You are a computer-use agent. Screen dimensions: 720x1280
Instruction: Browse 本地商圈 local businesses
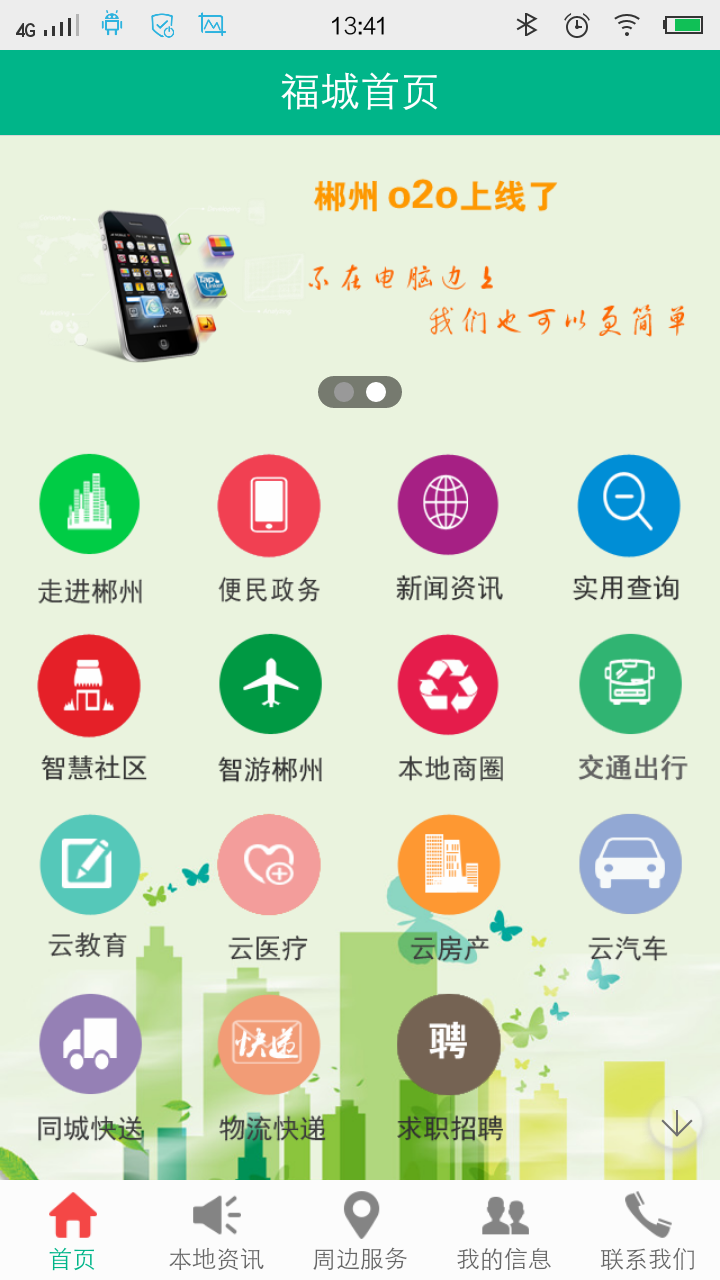[448, 686]
